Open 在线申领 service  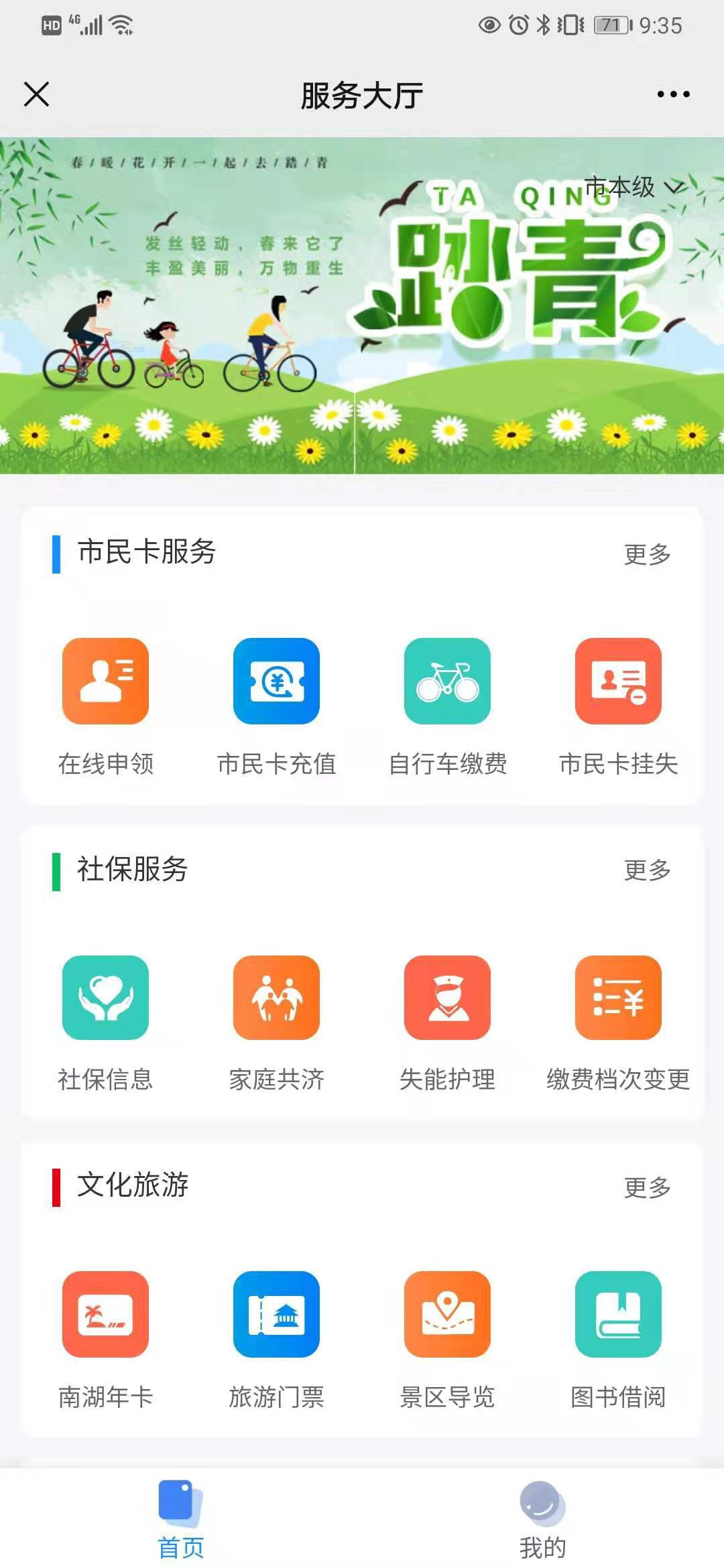106,681
